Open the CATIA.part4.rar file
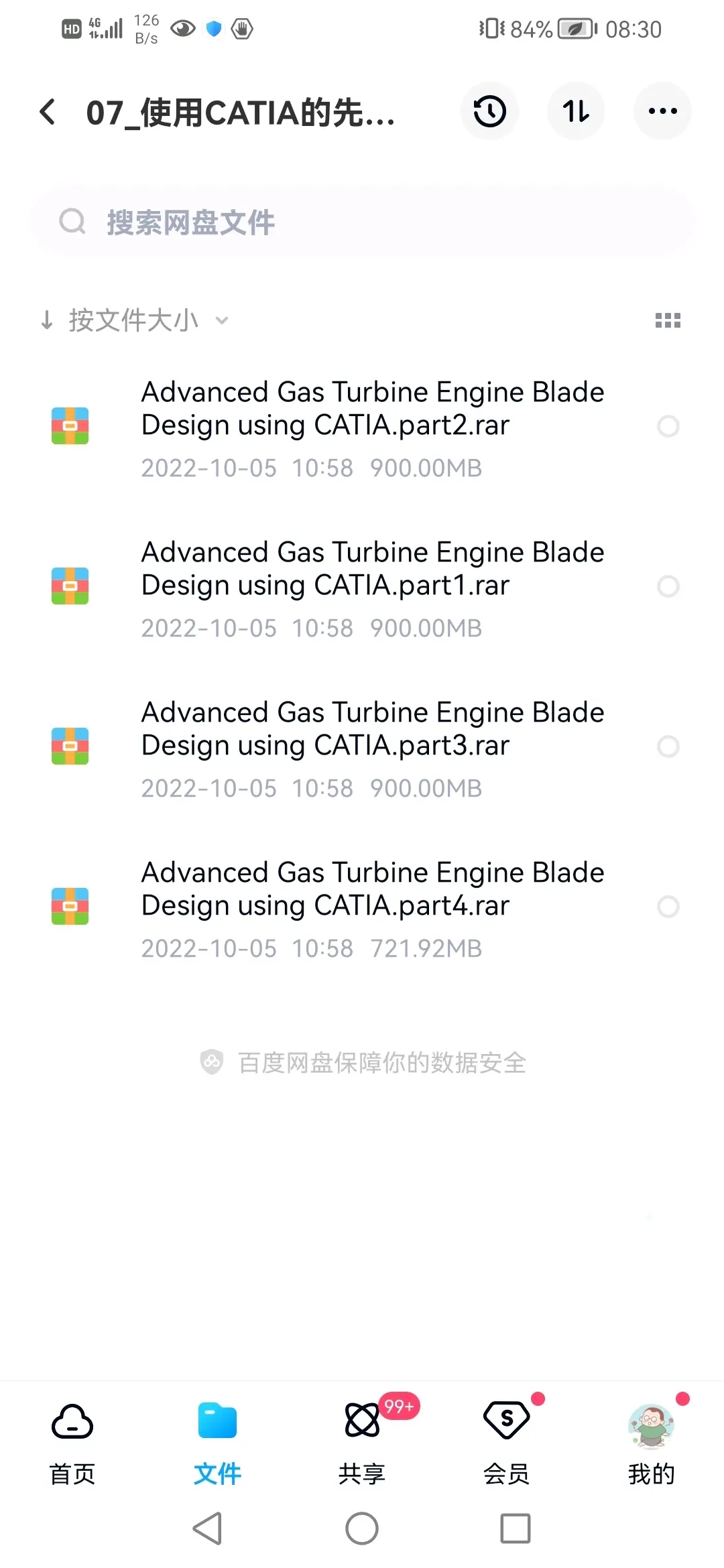 362,907
